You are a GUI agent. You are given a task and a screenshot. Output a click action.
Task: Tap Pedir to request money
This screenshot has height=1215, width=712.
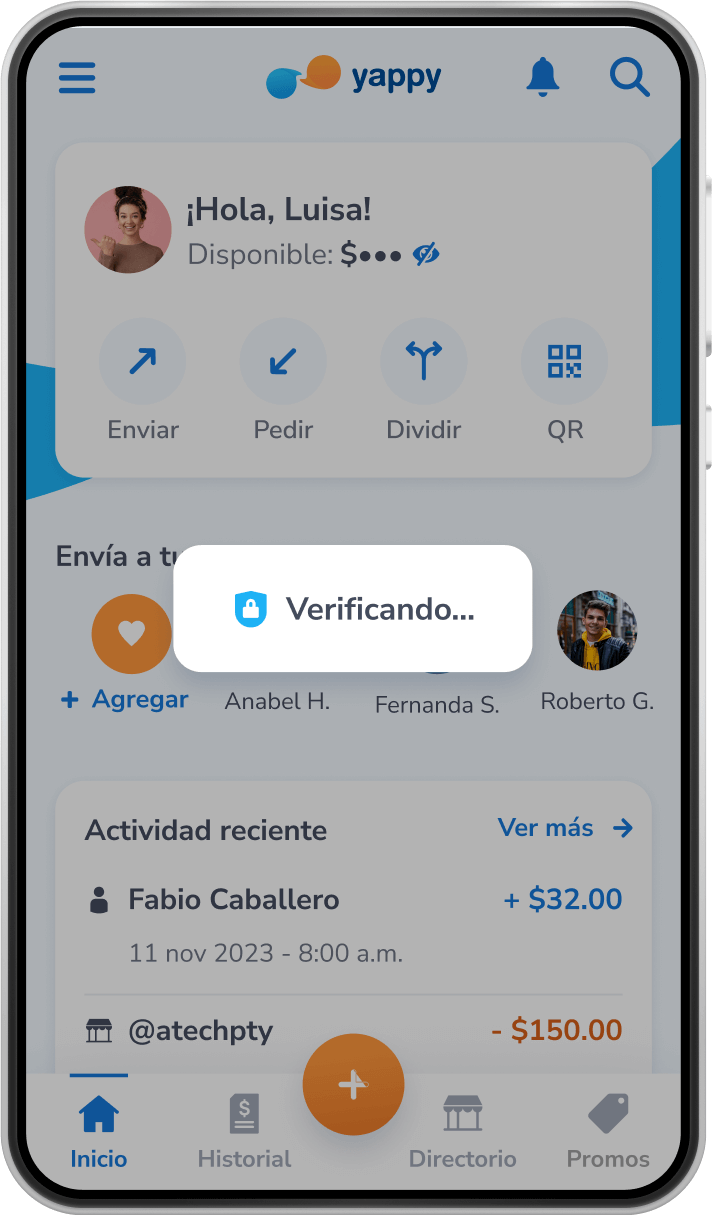283,362
